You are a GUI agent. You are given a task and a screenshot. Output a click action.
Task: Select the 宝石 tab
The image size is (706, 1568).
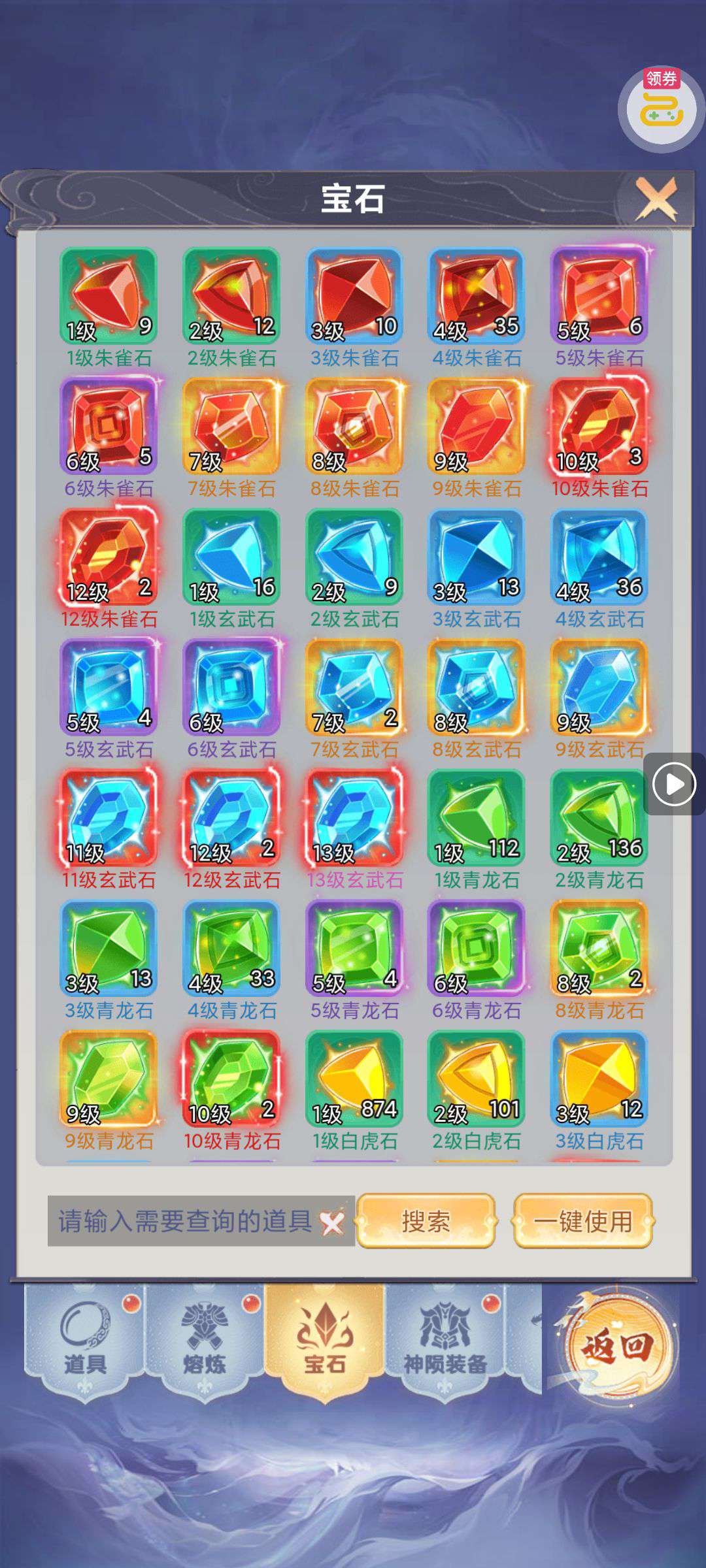325,1339
